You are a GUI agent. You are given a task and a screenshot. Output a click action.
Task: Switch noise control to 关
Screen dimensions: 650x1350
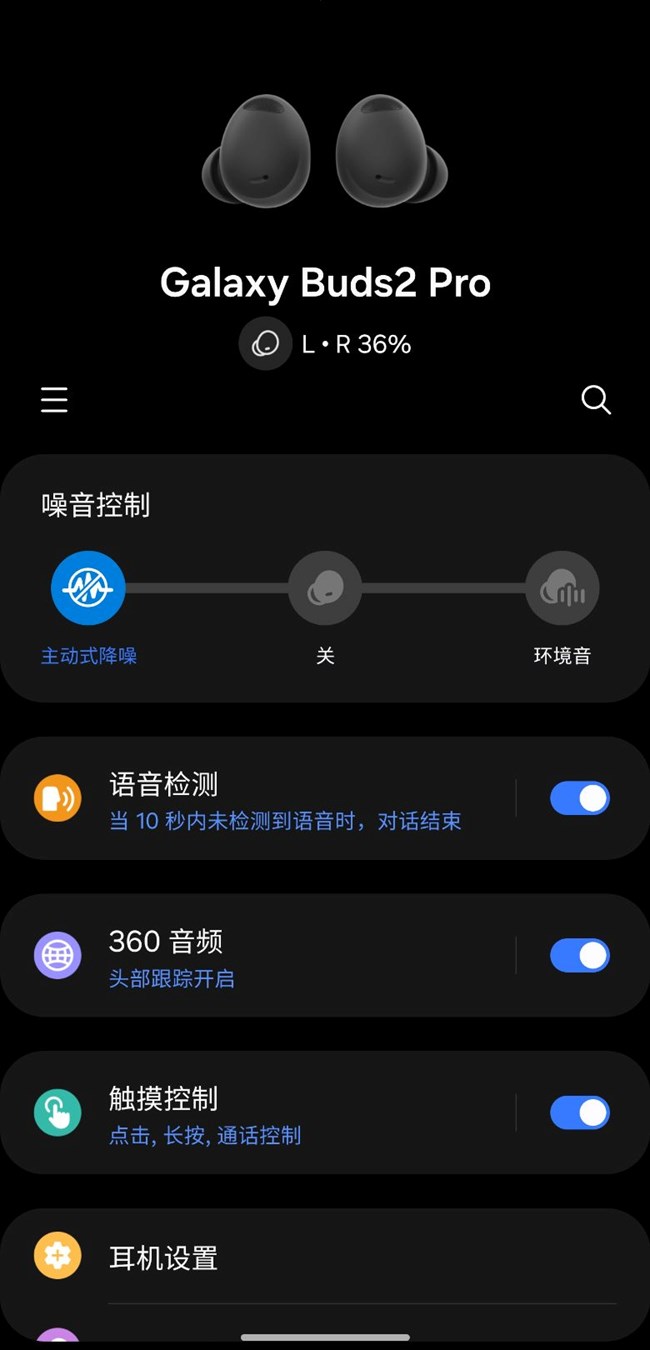pos(325,588)
